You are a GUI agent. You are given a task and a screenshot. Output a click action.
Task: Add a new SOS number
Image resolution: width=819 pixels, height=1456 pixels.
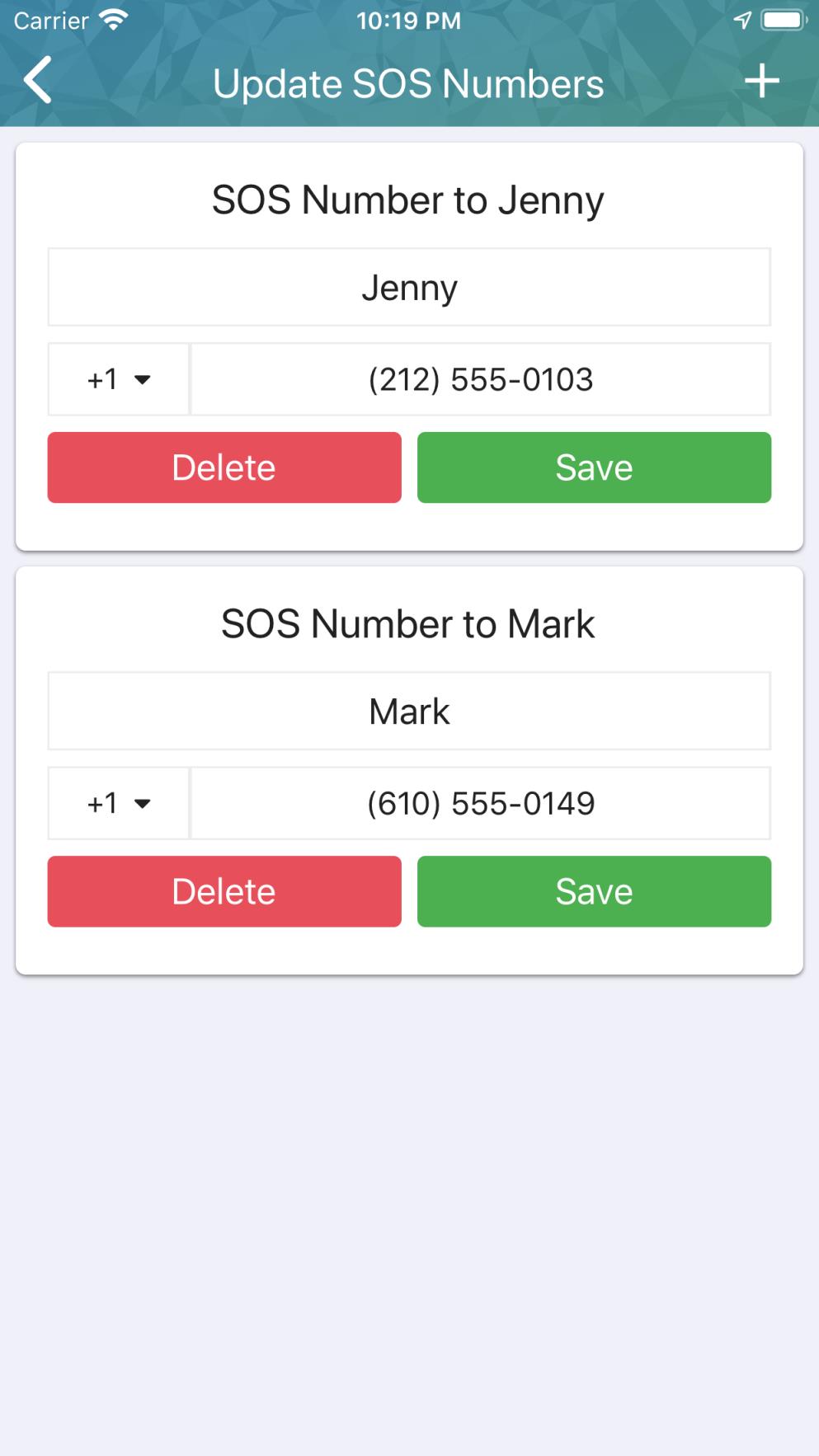761,81
